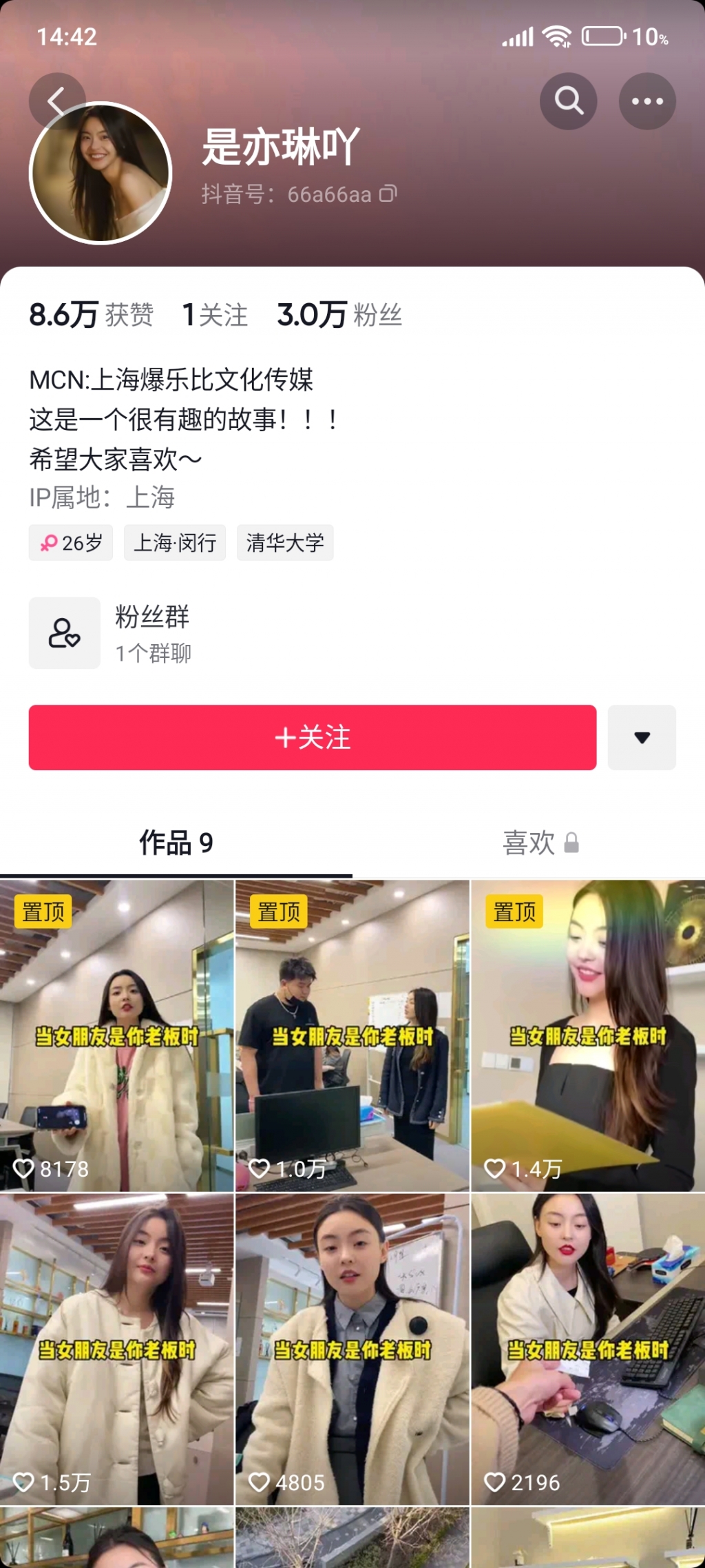Expand the dropdown arrow beside follow button
Viewport: 705px width, 1568px height.
pyautogui.click(x=642, y=737)
